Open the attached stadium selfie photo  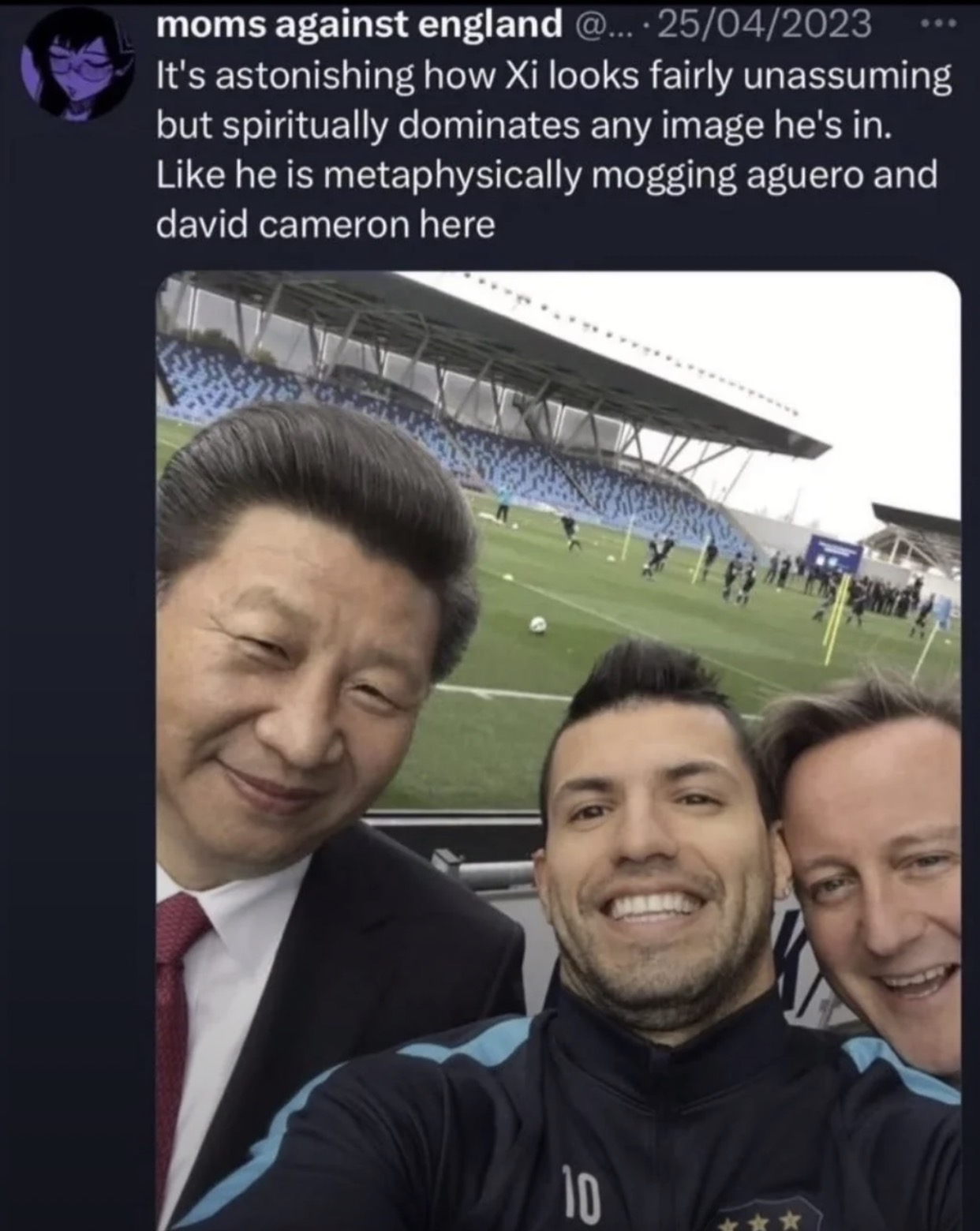558,750
